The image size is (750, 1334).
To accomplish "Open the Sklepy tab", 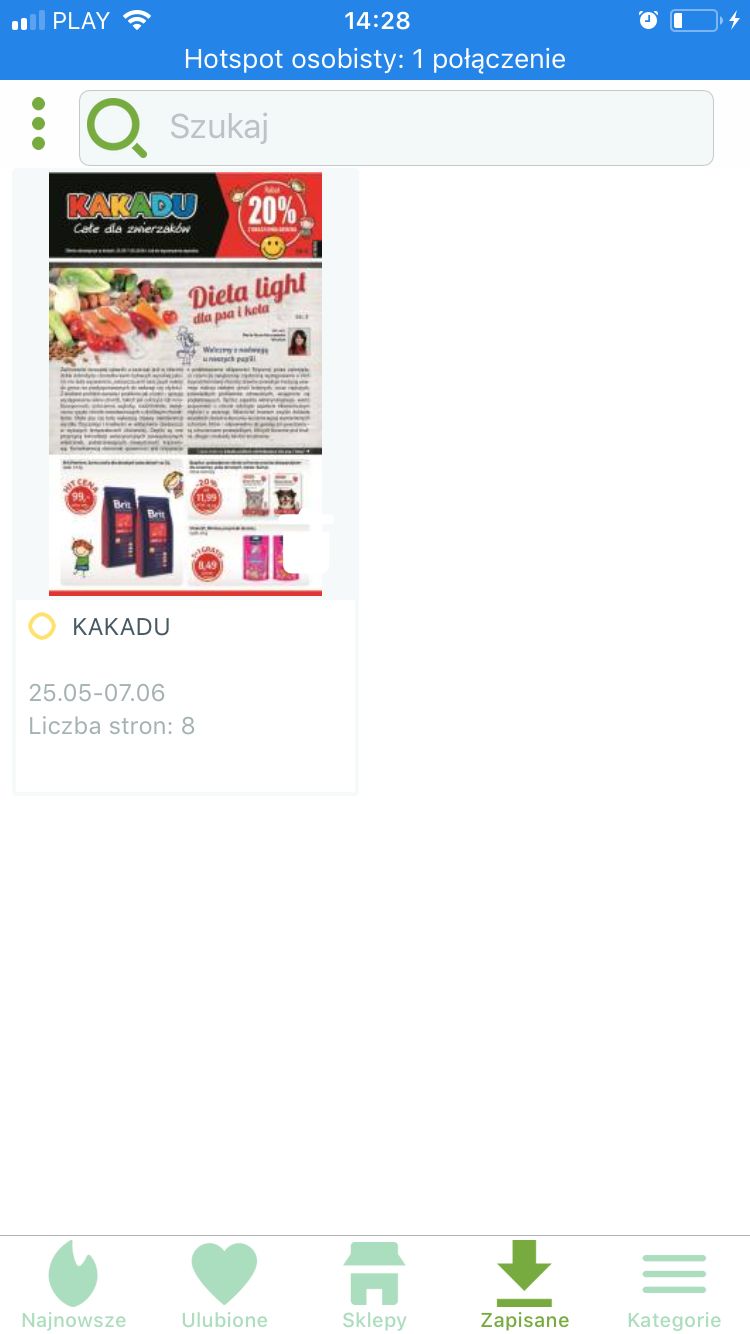I will pyautogui.click(x=374, y=1286).
